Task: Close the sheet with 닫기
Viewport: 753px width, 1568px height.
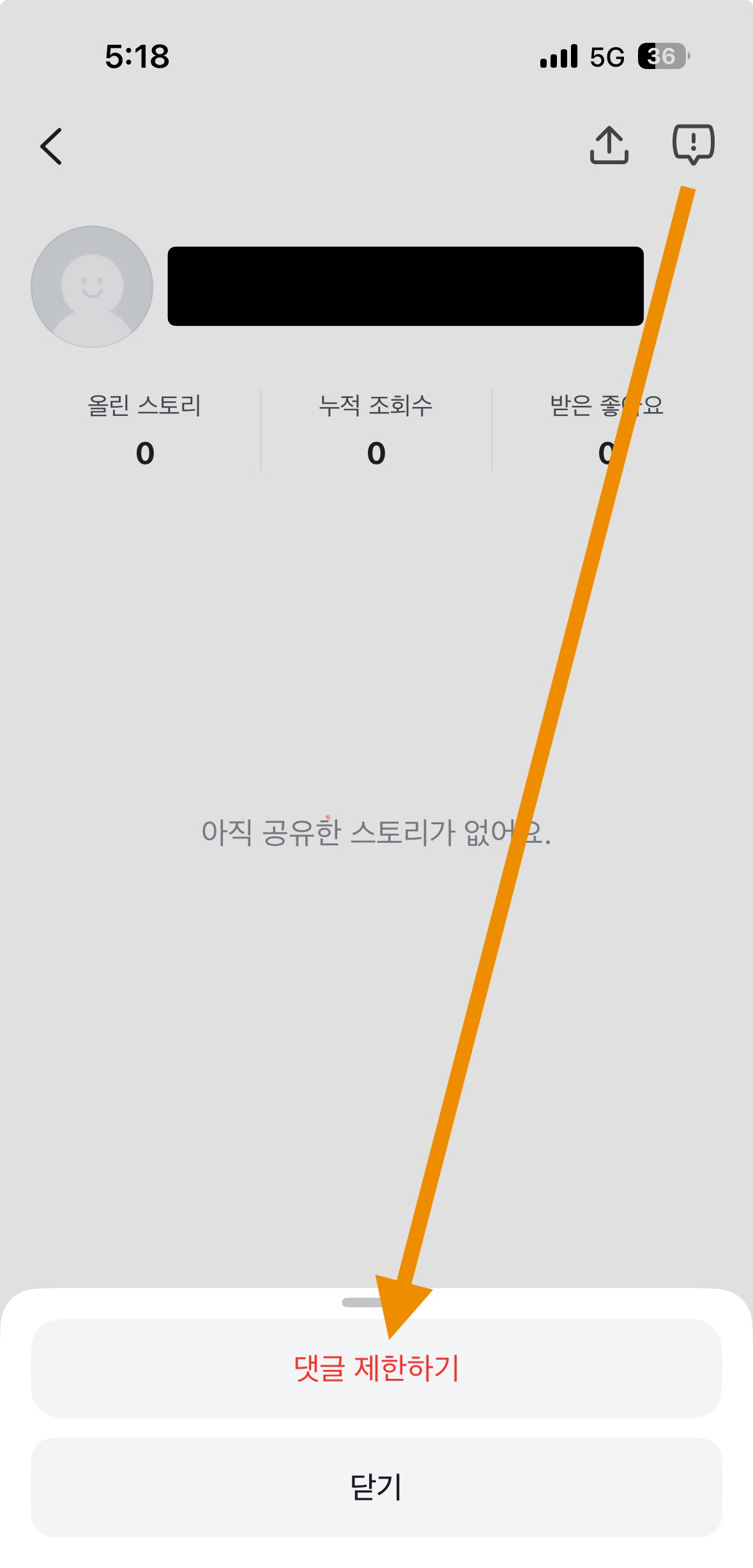Action: [x=376, y=1487]
